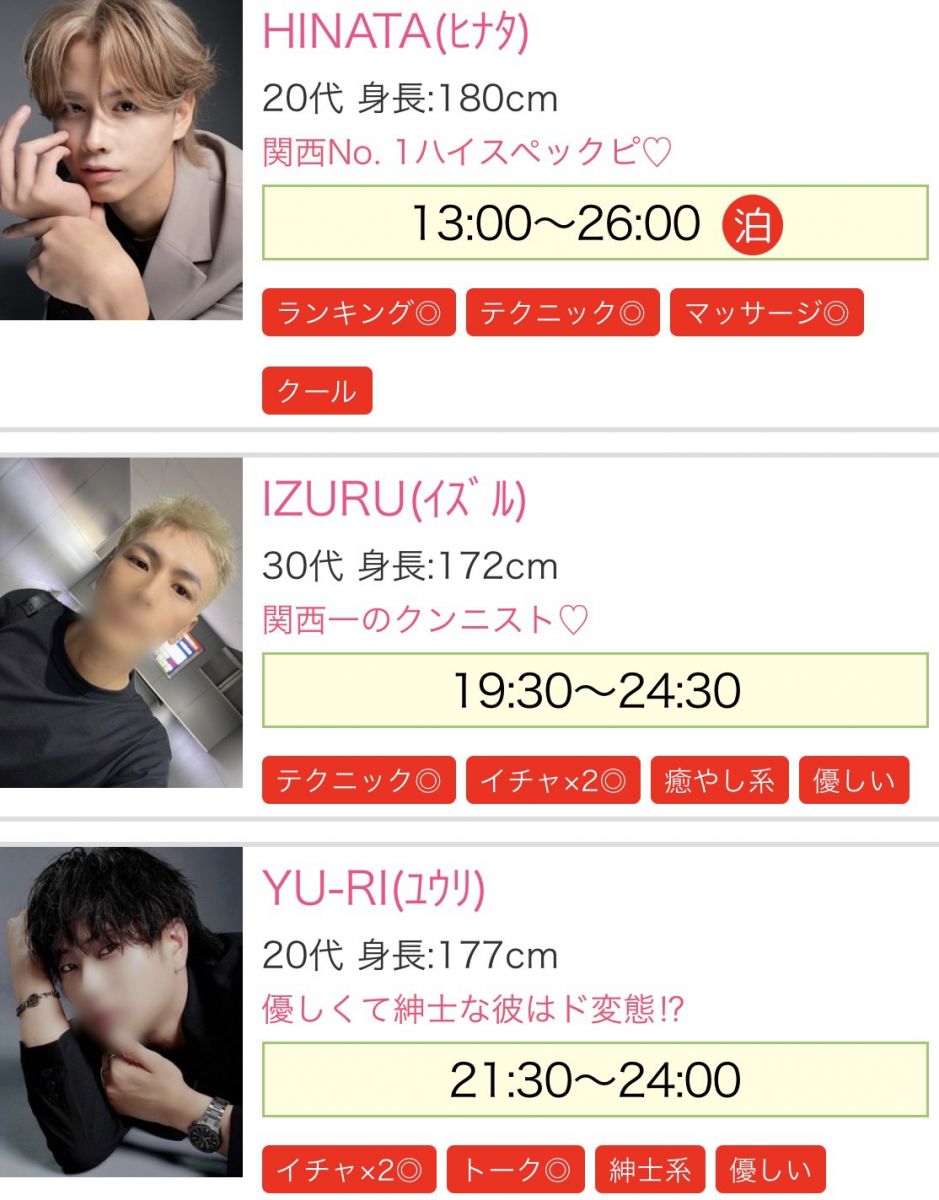Open the IZURU(イズル) name link

pos(393,500)
